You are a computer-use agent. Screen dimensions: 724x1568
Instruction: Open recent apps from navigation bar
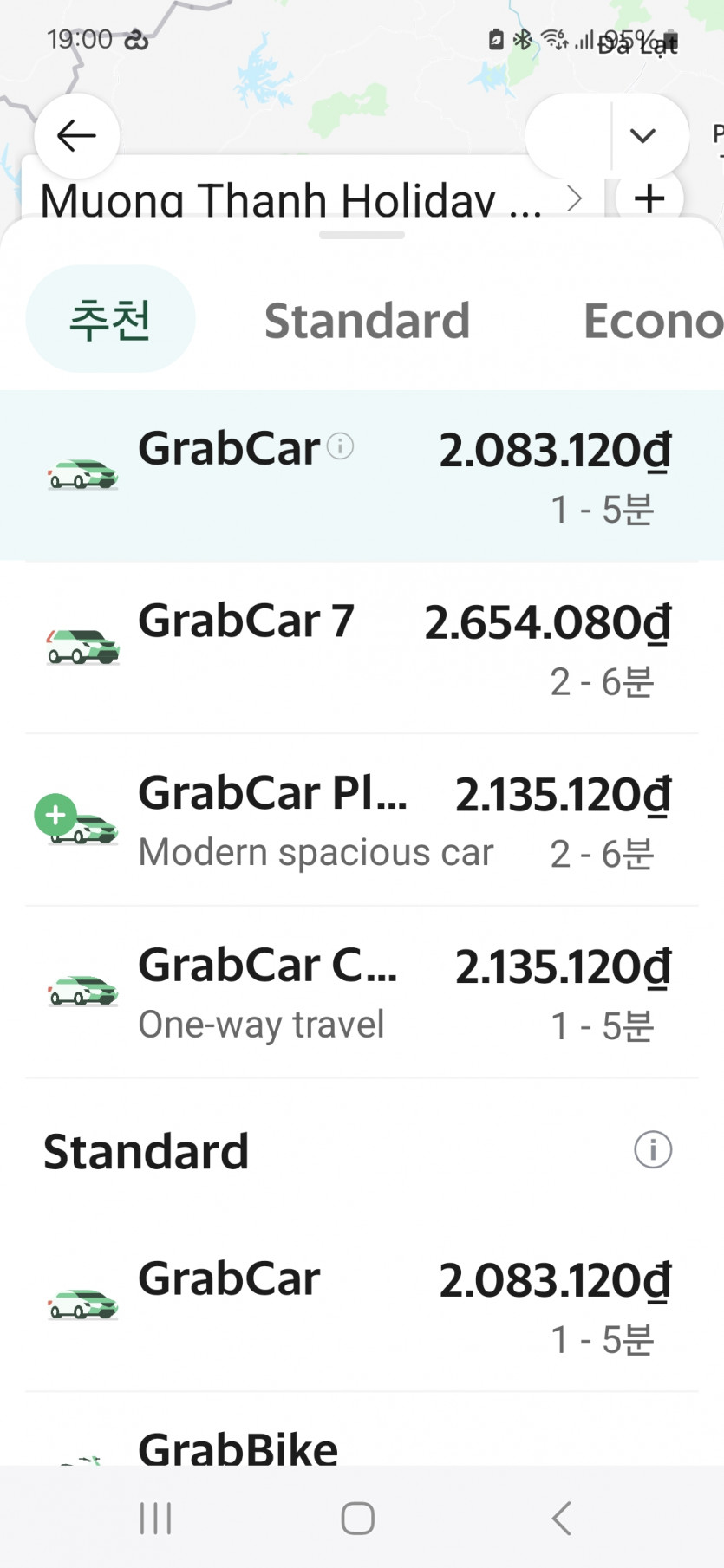(156, 1519)
